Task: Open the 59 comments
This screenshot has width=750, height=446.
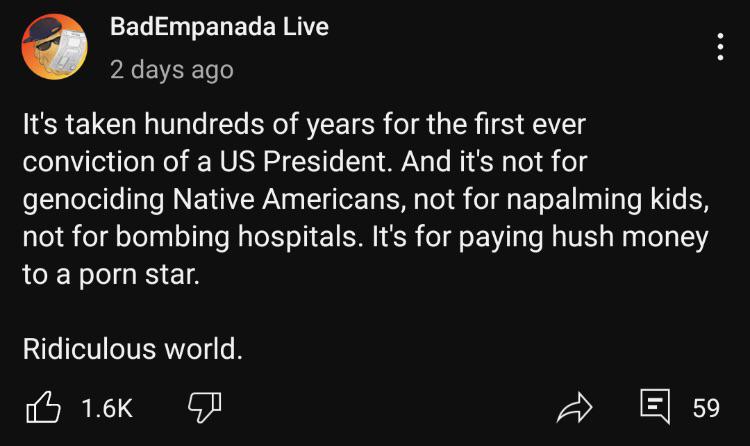Action: pyautogui.click(x=656, y=407)
